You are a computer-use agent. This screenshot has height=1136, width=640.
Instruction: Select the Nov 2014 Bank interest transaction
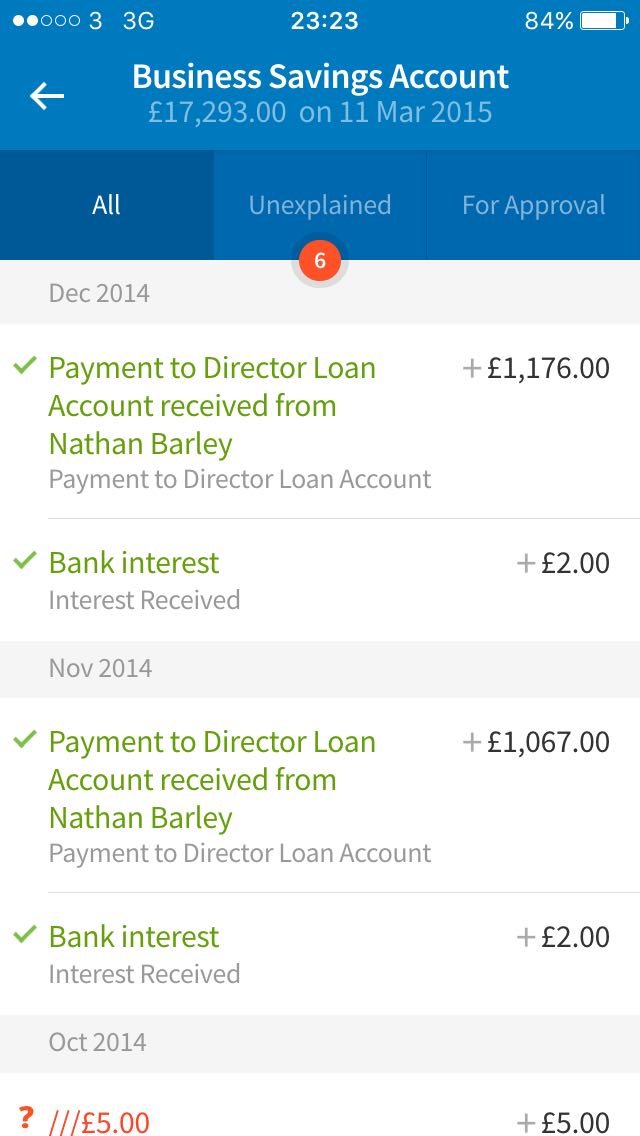[320, 954]
